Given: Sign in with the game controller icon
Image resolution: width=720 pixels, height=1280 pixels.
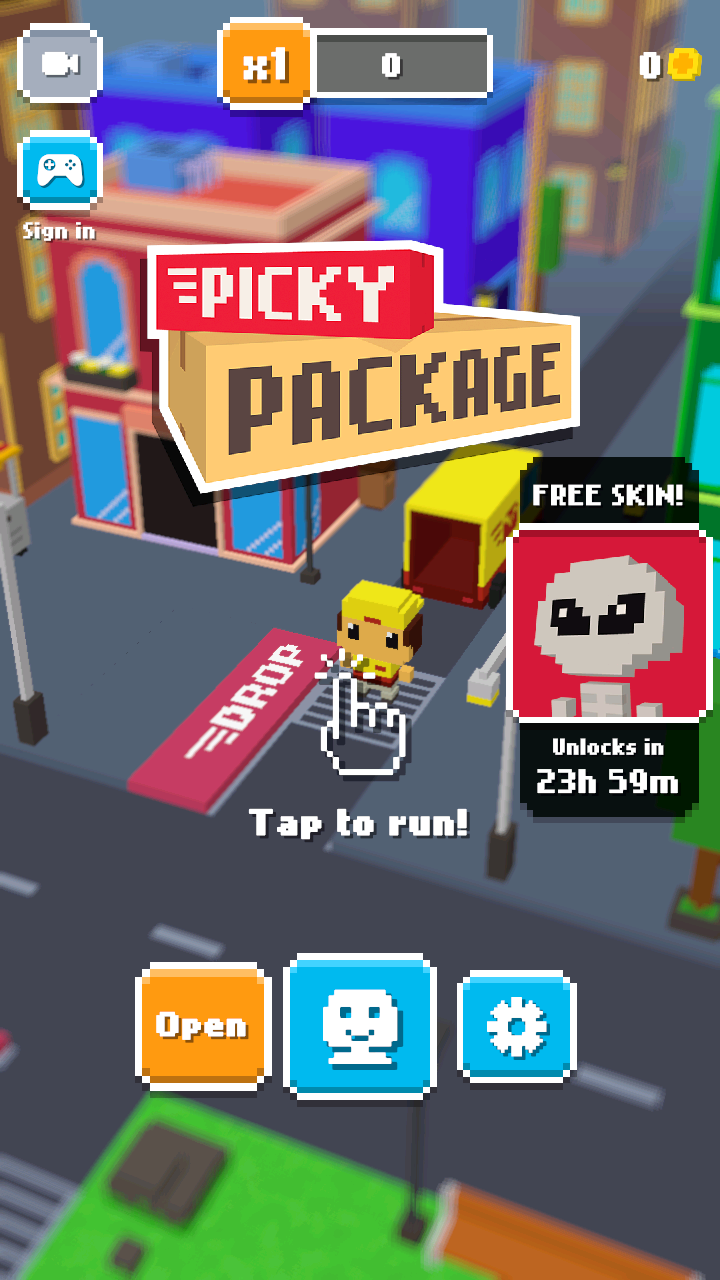Looking at the screenshot, I should tap(60, 171).
